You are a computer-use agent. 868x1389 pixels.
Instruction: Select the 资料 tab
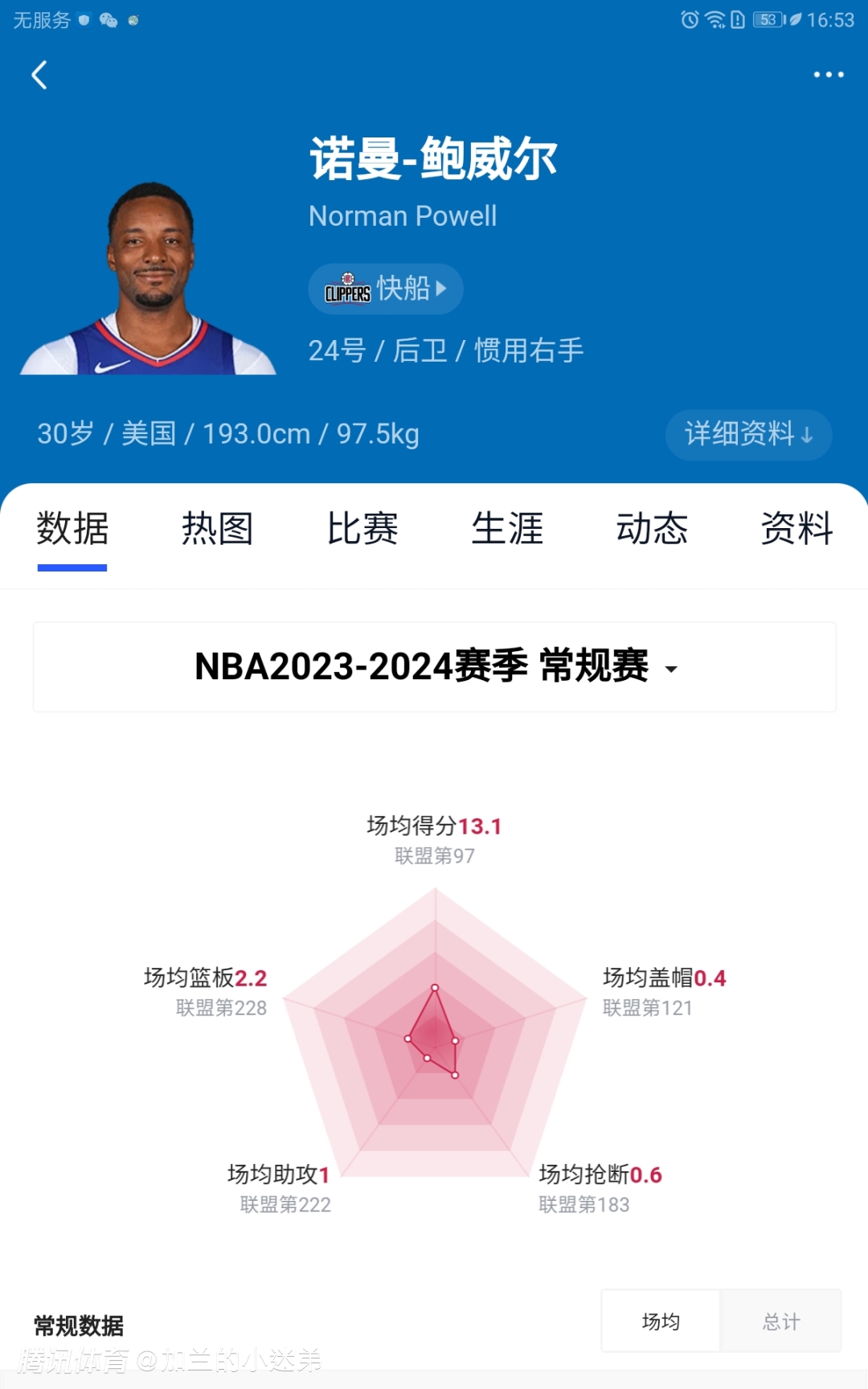coord(796,529)
